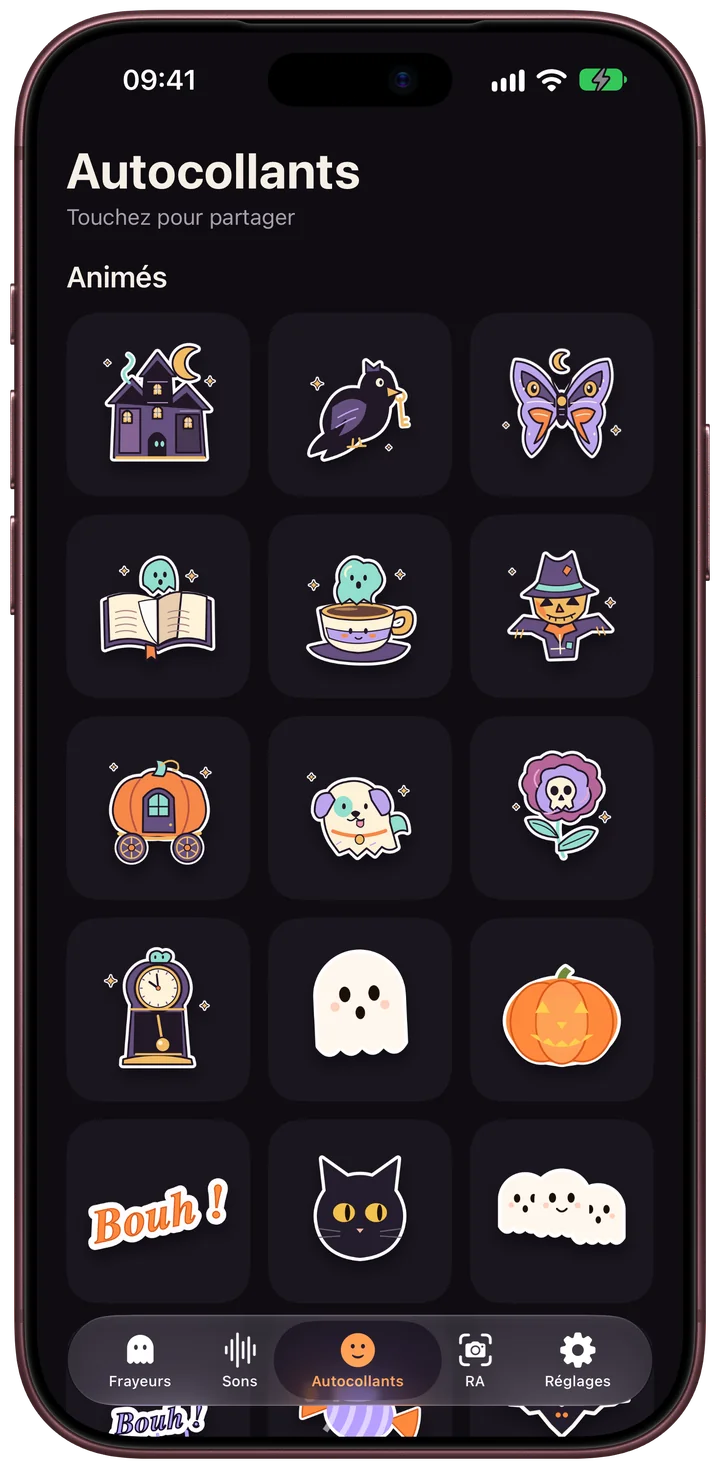Share the haunted house sticker
The height and width of the screenshot is (1469, 720).
click(158, 404)
